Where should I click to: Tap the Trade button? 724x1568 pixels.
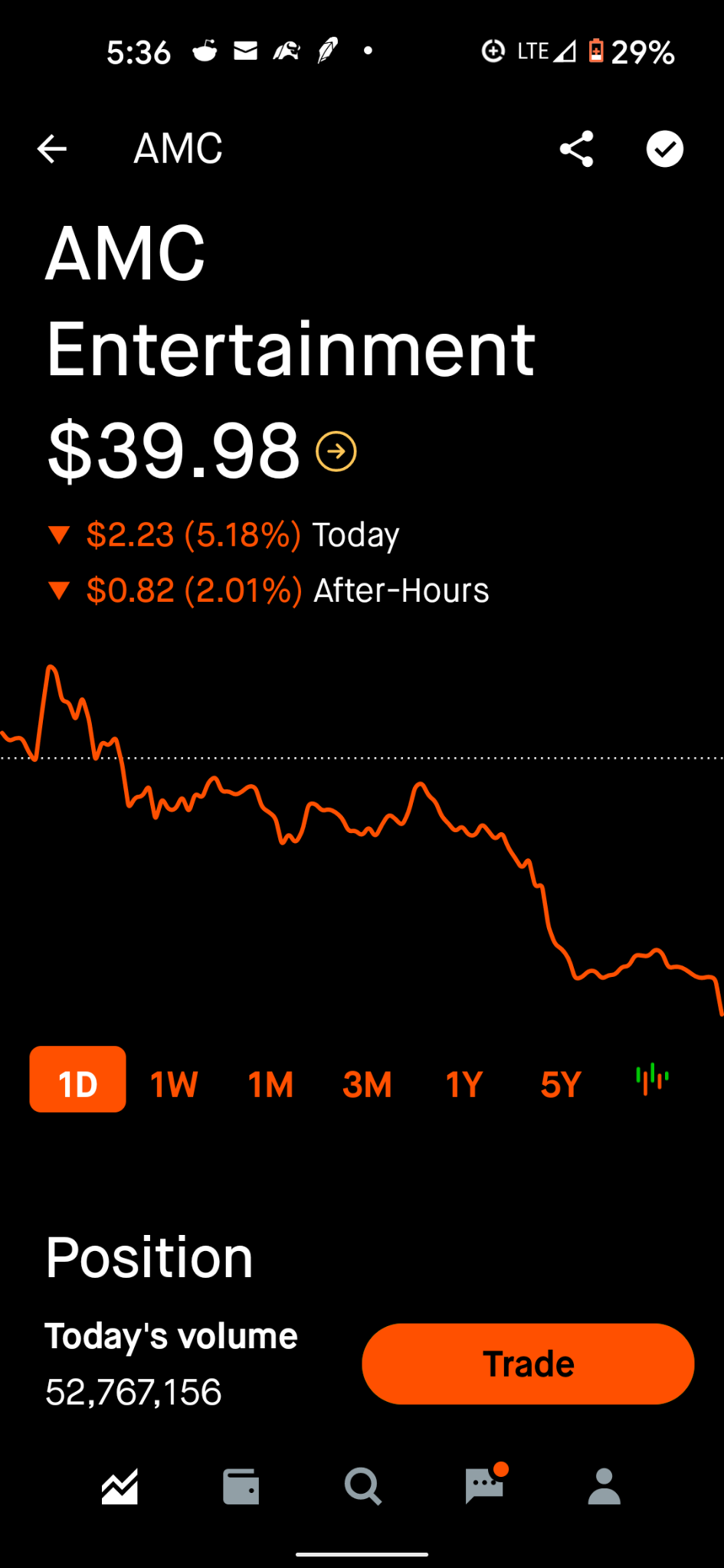[528, 1364]
